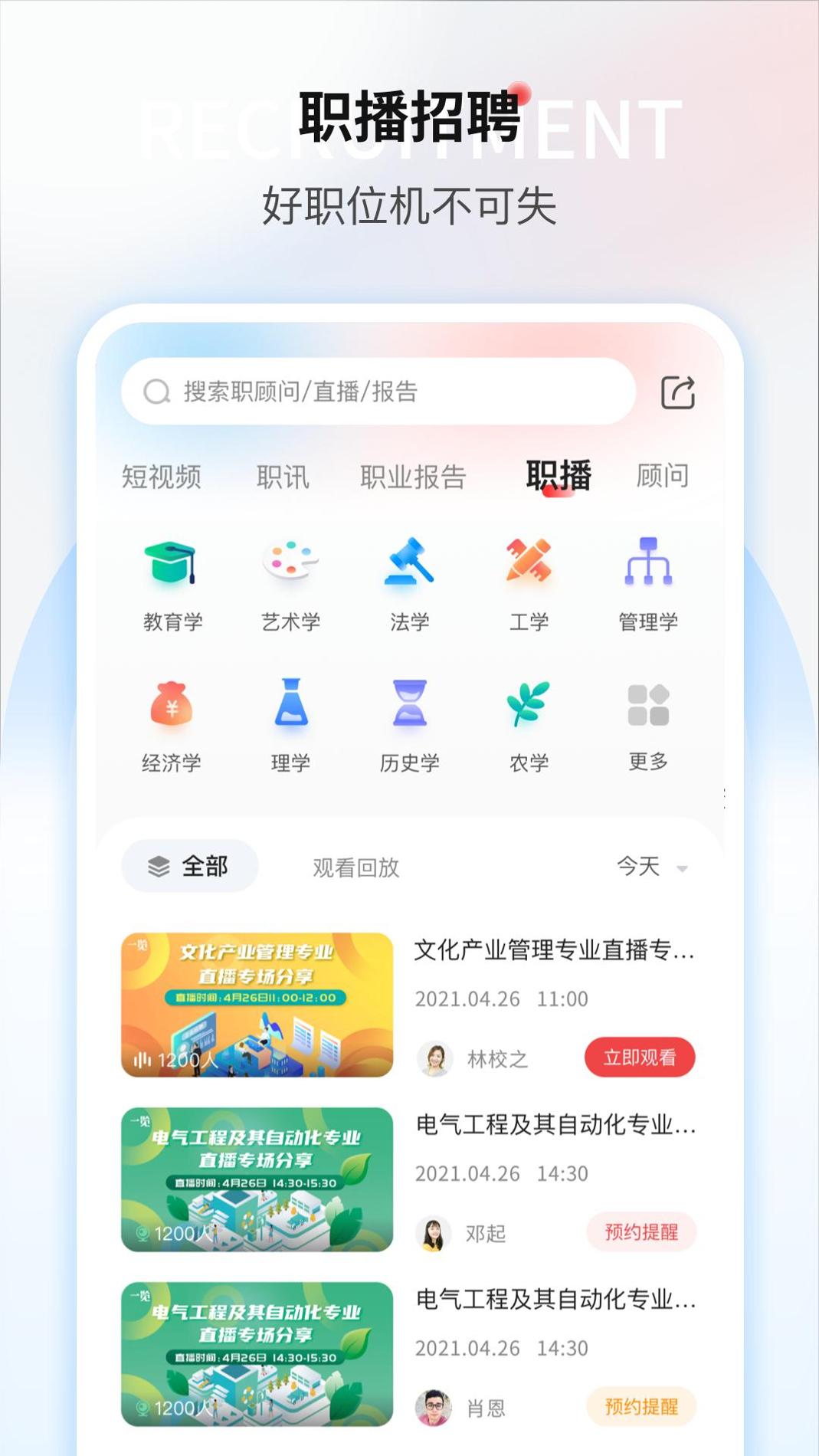Open the share icon beside the search bar

677,392
